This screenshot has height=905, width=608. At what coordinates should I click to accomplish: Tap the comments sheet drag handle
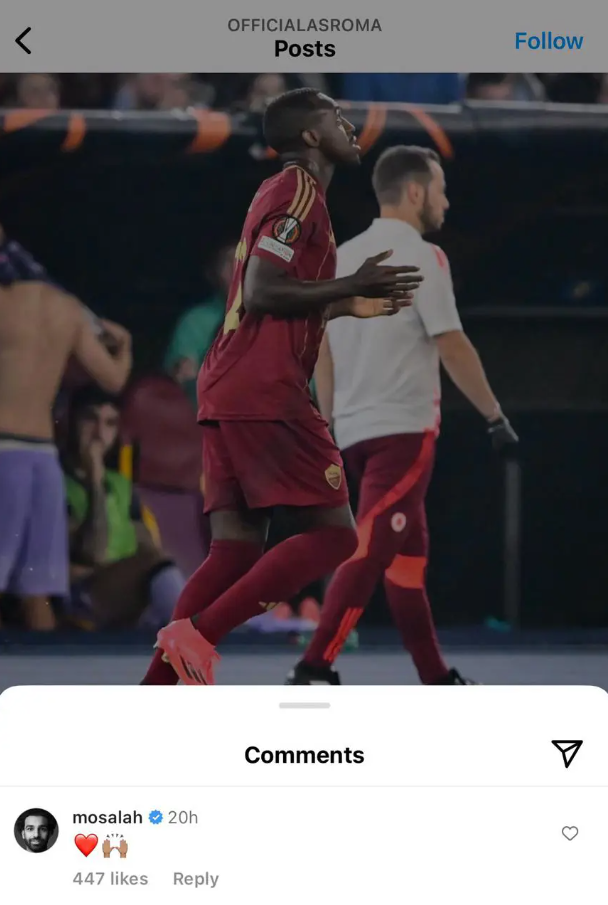tap(304, 705)
